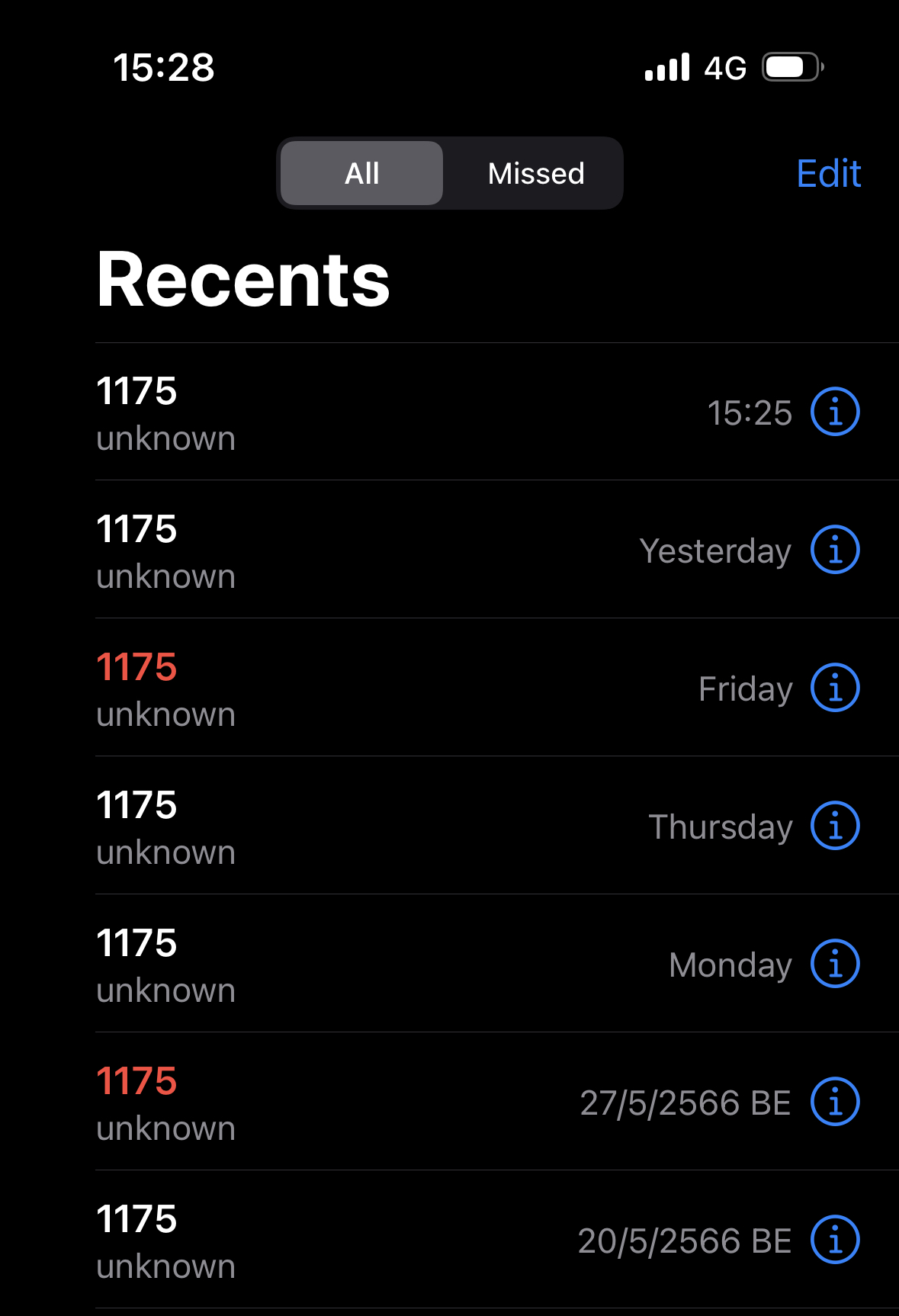Tap Edit to manage recents

point(828,174)
